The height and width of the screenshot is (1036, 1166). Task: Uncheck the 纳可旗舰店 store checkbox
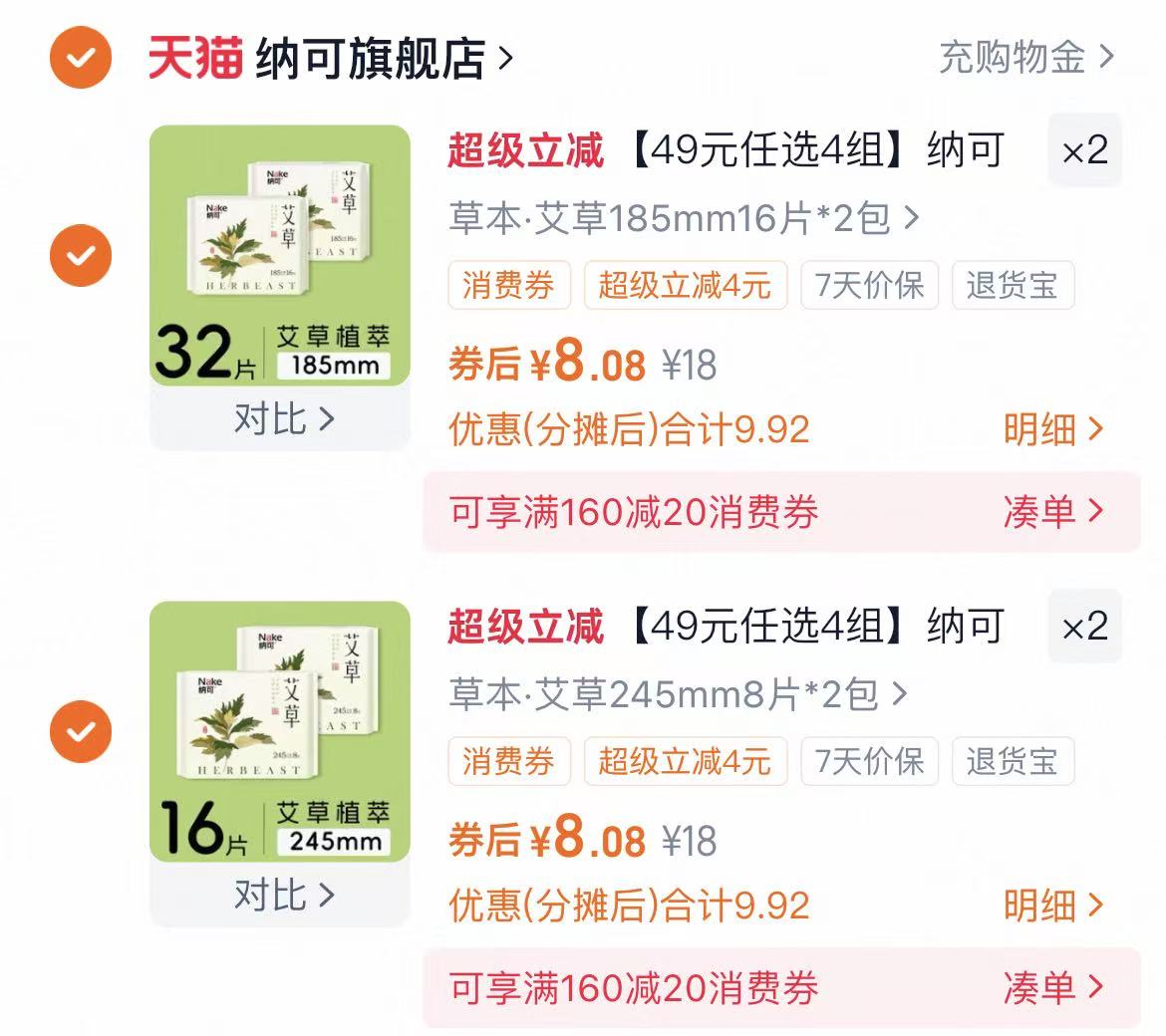(x=81, y=57)
